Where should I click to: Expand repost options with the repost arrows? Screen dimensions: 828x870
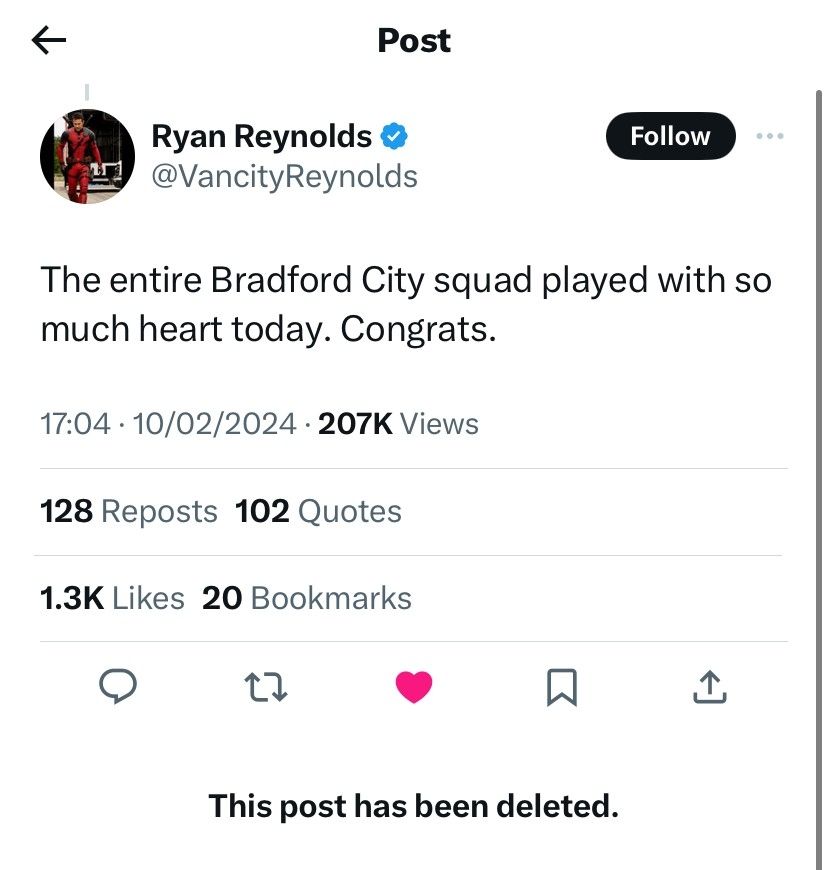[x=266, y=686]
